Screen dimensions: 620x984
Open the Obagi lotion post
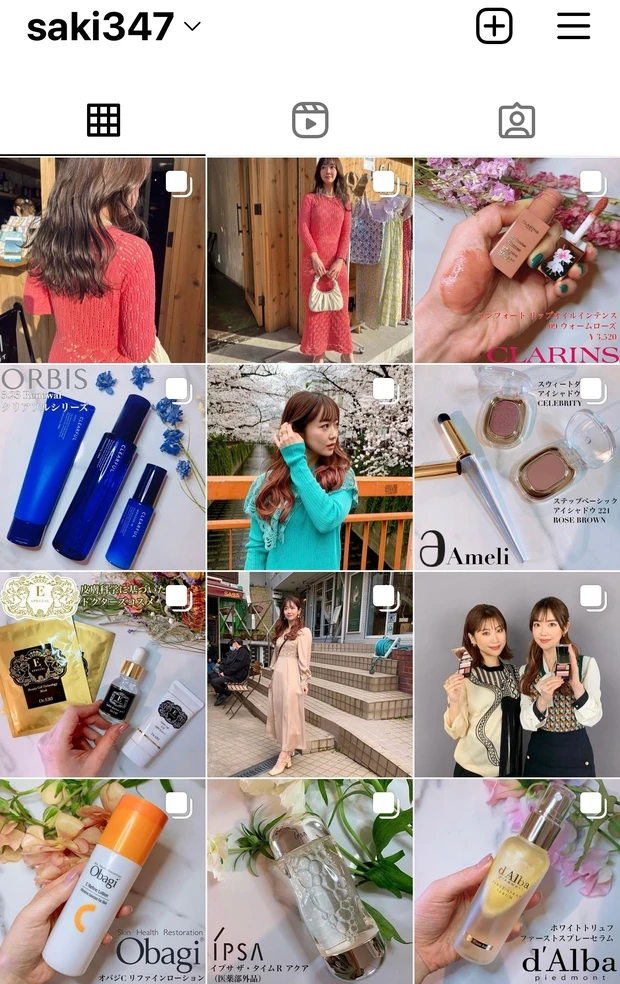coord(102,882)
